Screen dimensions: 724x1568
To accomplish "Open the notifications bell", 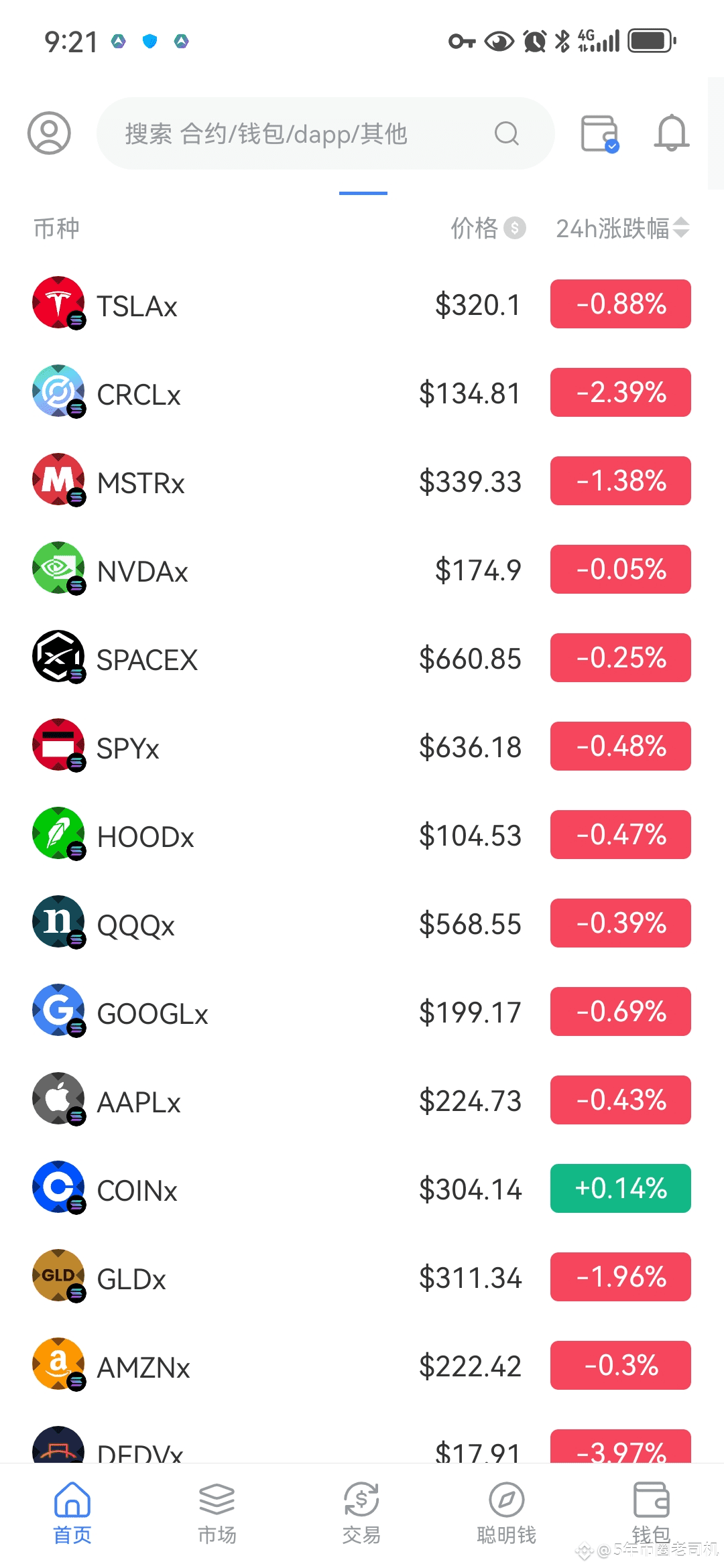I will coord(671,133).
